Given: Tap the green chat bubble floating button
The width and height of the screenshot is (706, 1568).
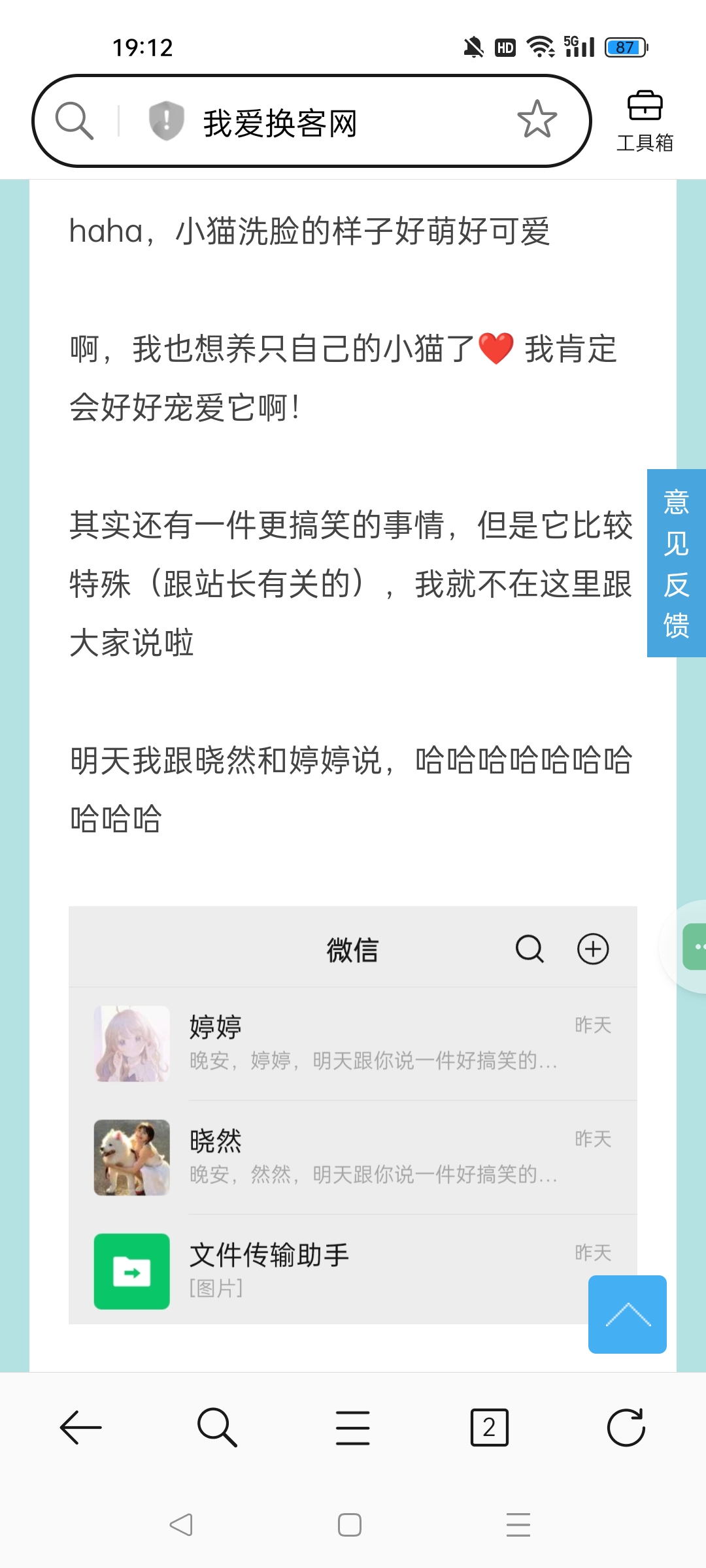Looking at the screenshot, I should click(x=694, y=946).
